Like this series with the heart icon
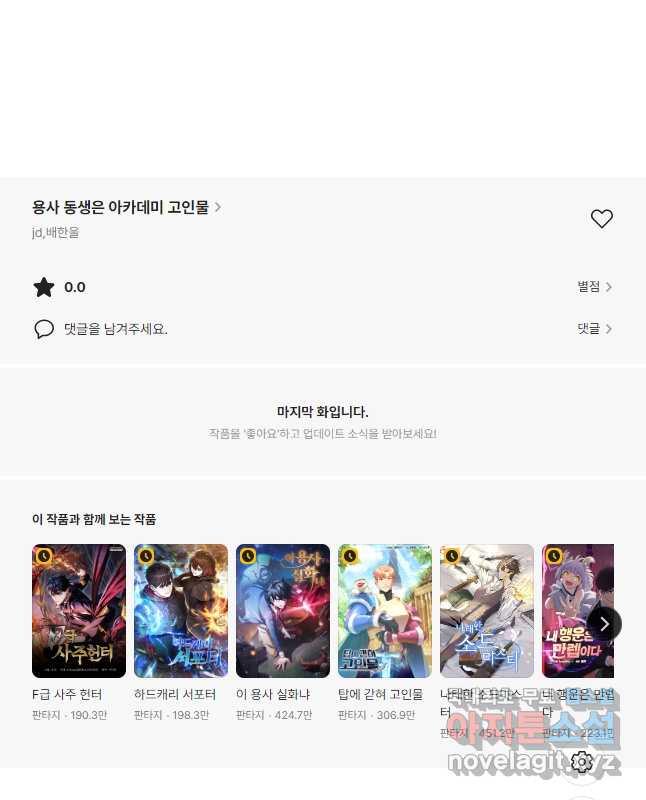The width and height of the screenshot is (646, 800). [x=601, y=219]
